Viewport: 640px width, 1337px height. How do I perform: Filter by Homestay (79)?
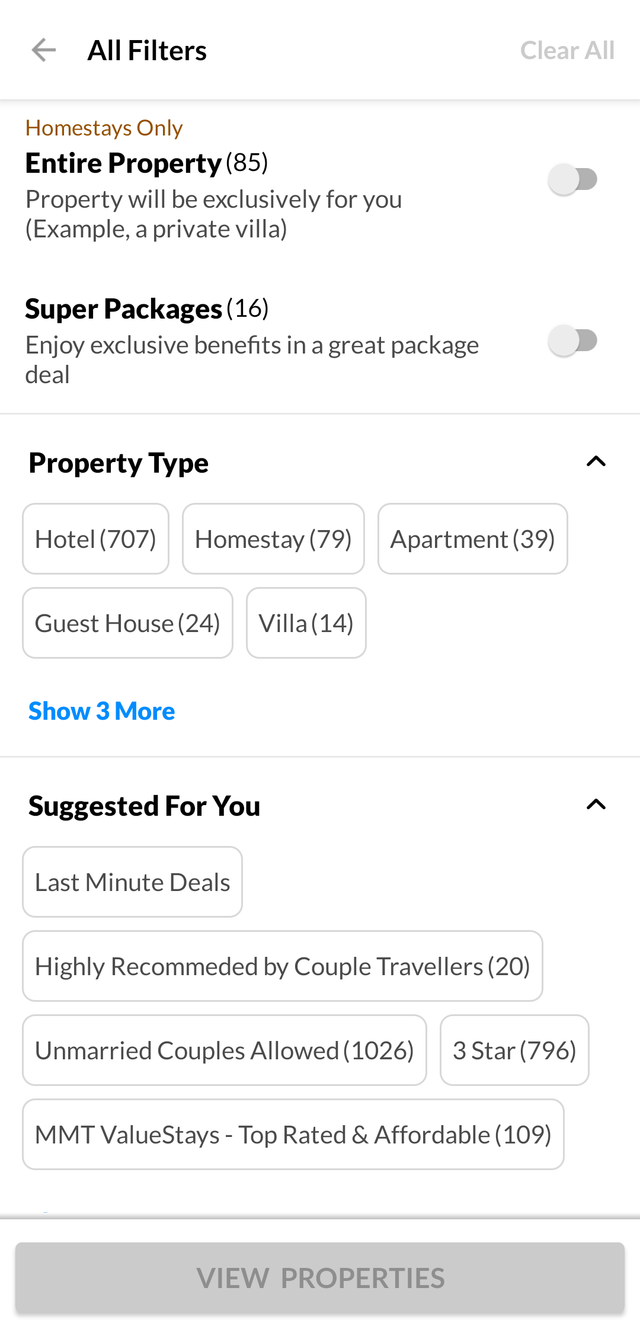tap(273, 539)
